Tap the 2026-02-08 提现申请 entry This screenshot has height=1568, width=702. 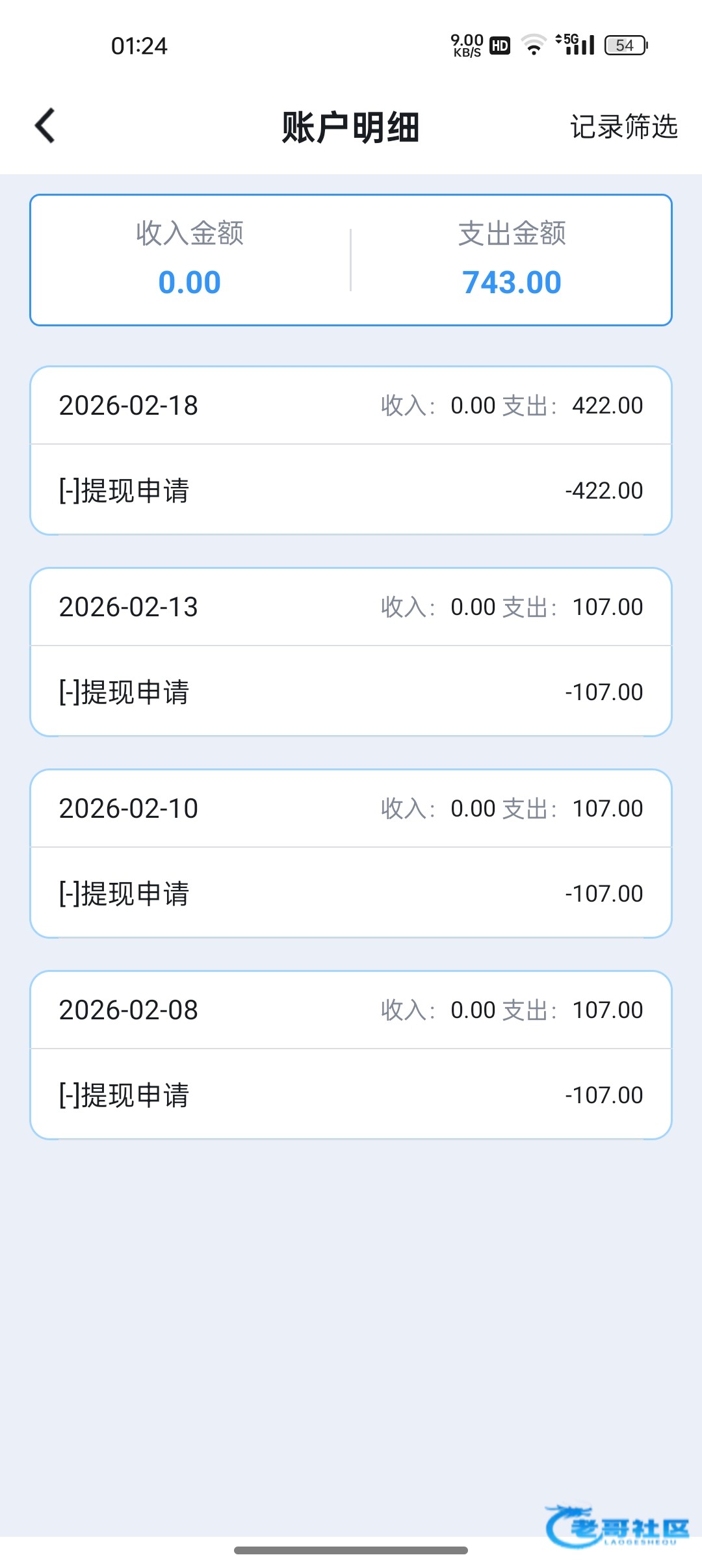tap(351, 1095)
